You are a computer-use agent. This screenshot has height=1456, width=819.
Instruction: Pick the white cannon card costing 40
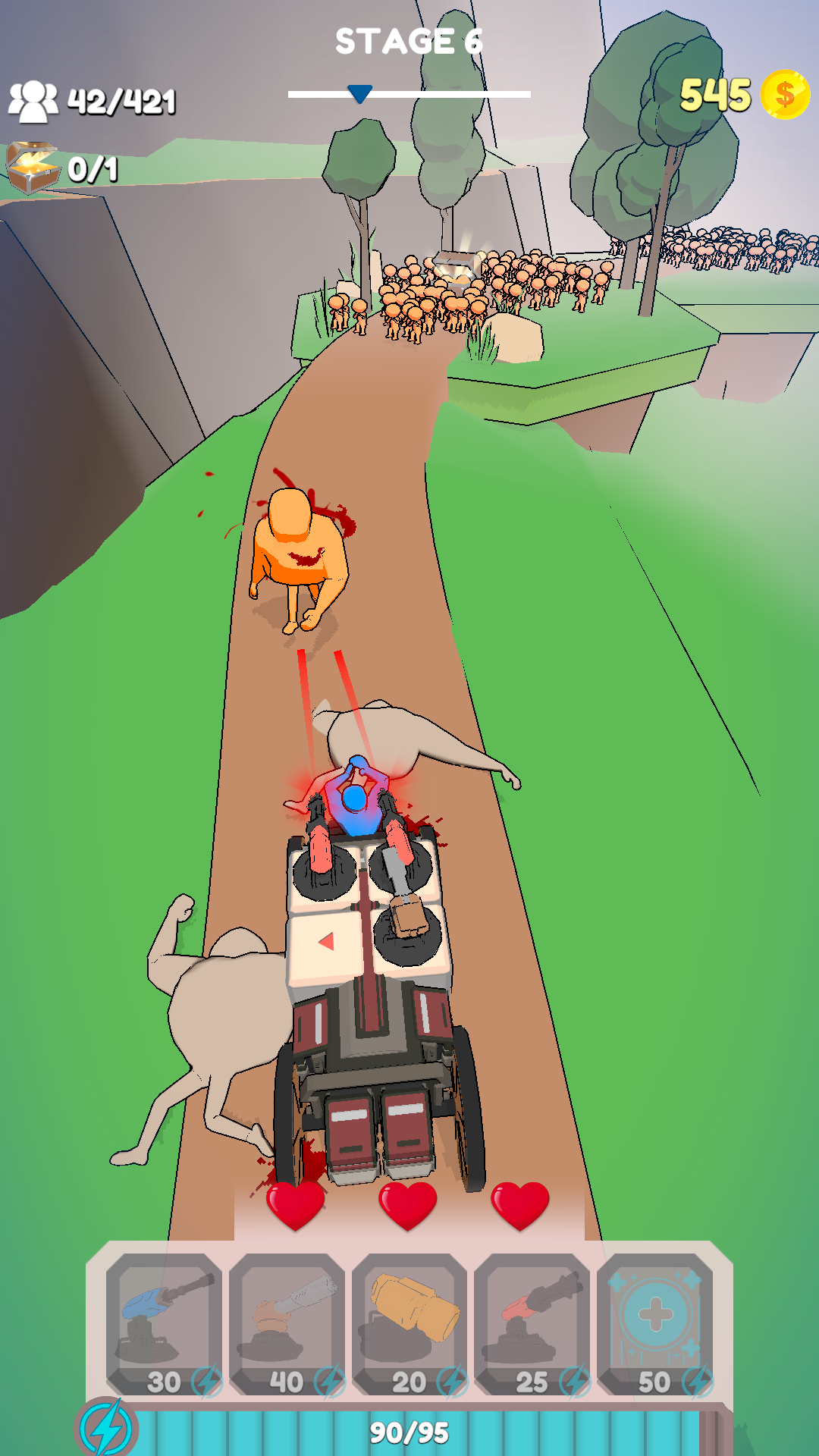287,1323
